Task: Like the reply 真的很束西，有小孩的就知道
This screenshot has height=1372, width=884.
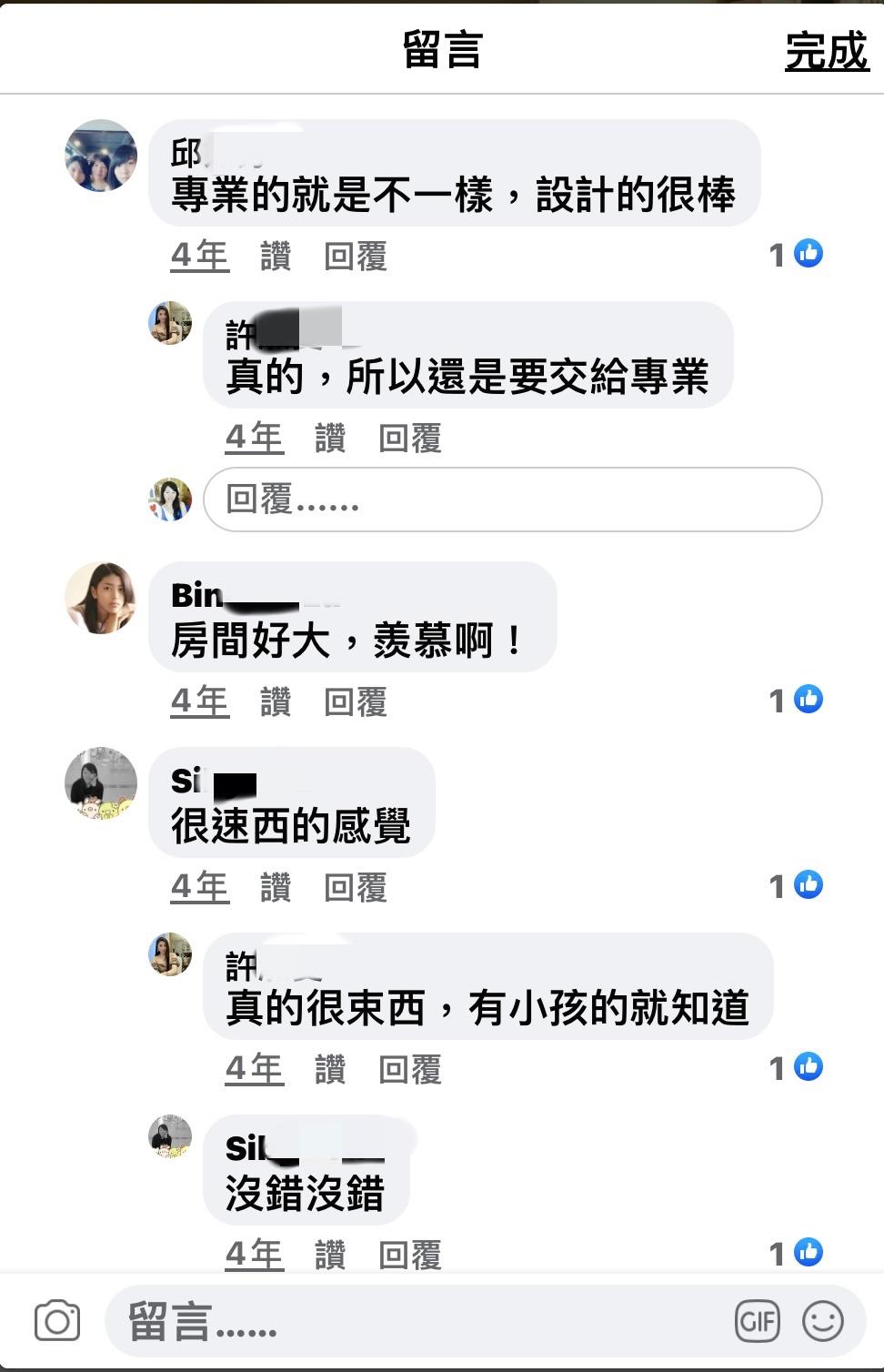Action: (330, 1069)
